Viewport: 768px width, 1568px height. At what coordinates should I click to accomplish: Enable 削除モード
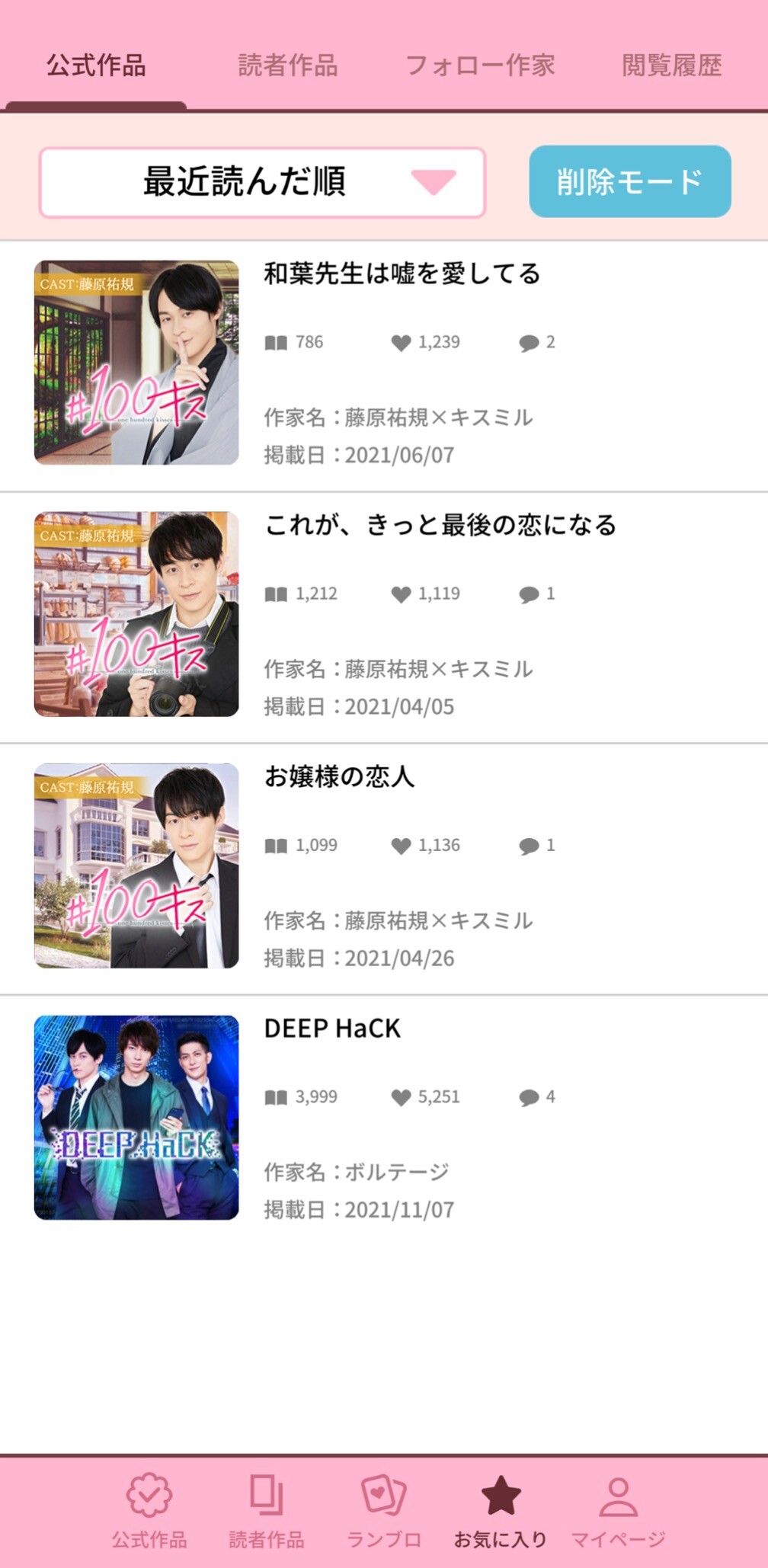630,181
